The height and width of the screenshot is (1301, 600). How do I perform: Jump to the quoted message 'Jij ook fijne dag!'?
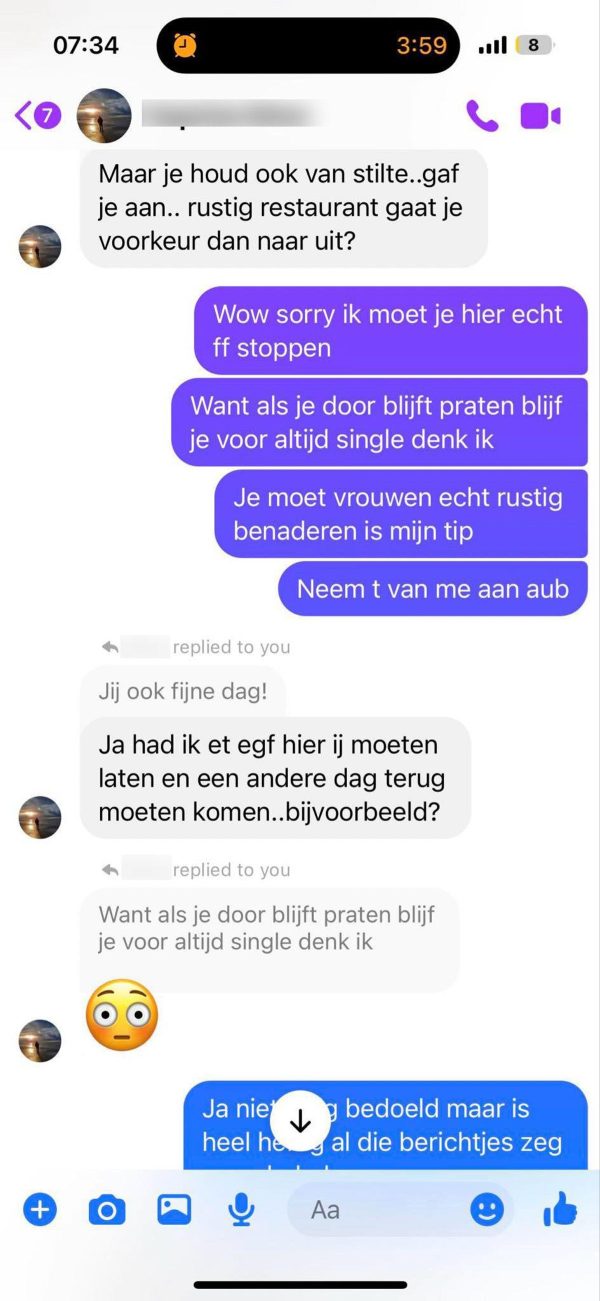click(183, 691)
